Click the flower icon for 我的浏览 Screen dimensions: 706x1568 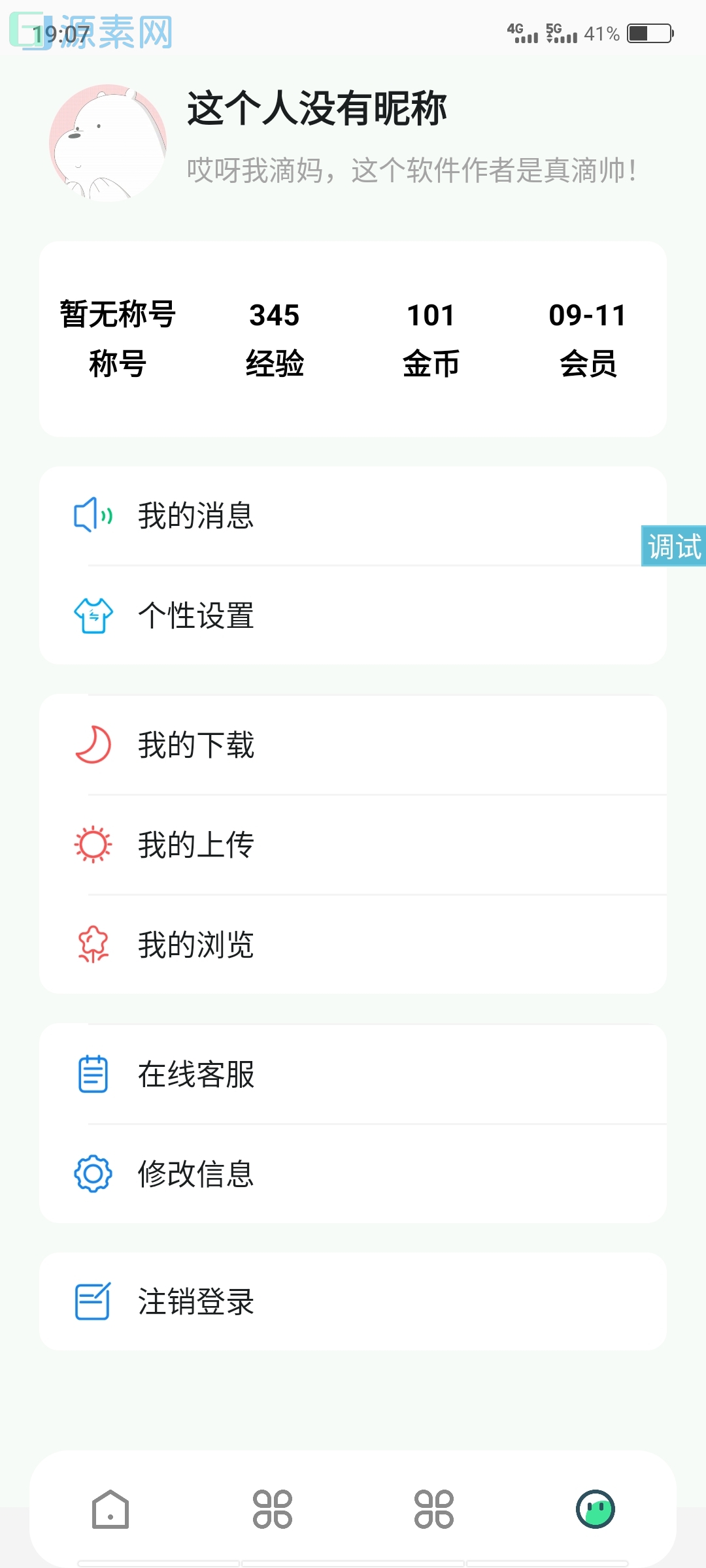93,944
